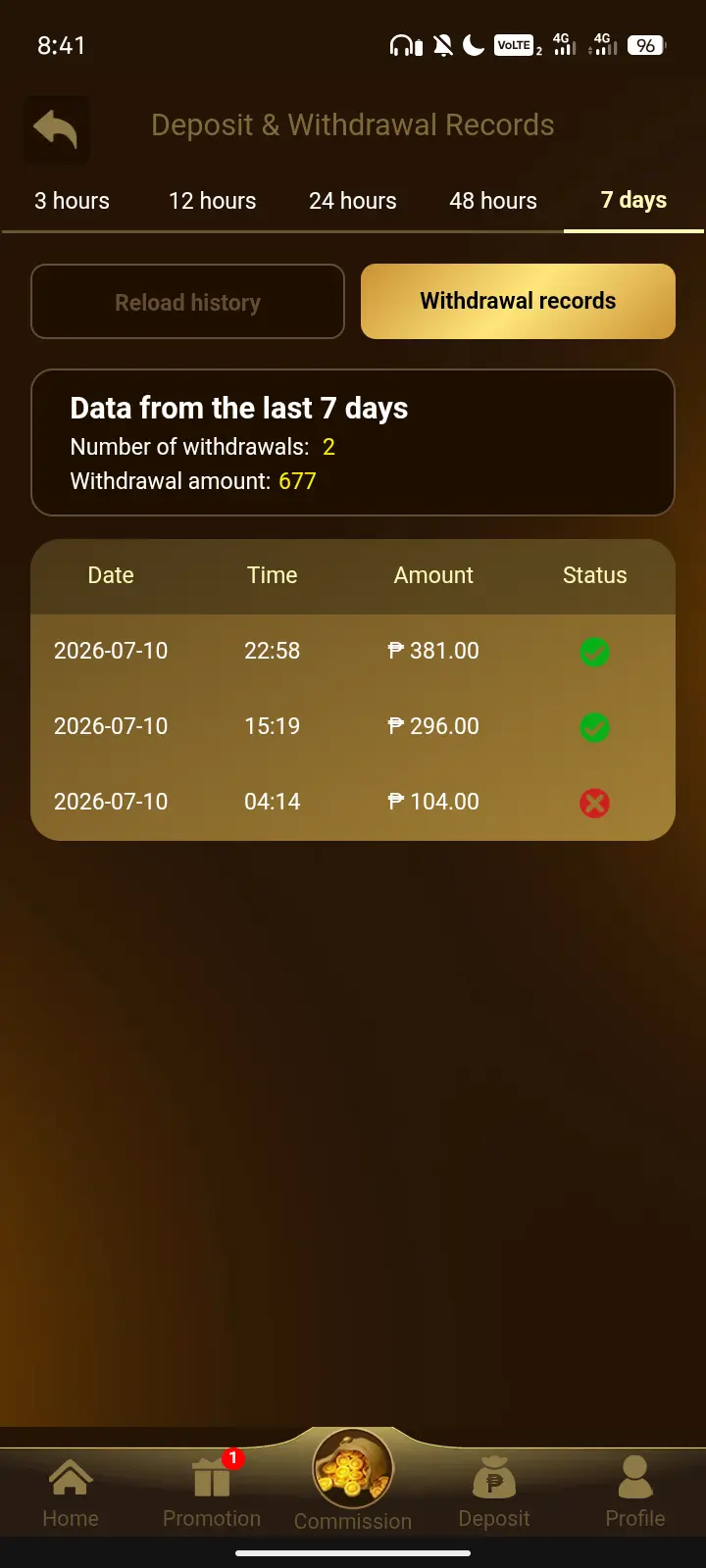The image size is (706, 1568).
Task: Open the Profile tab
Action: (635, 1492)
